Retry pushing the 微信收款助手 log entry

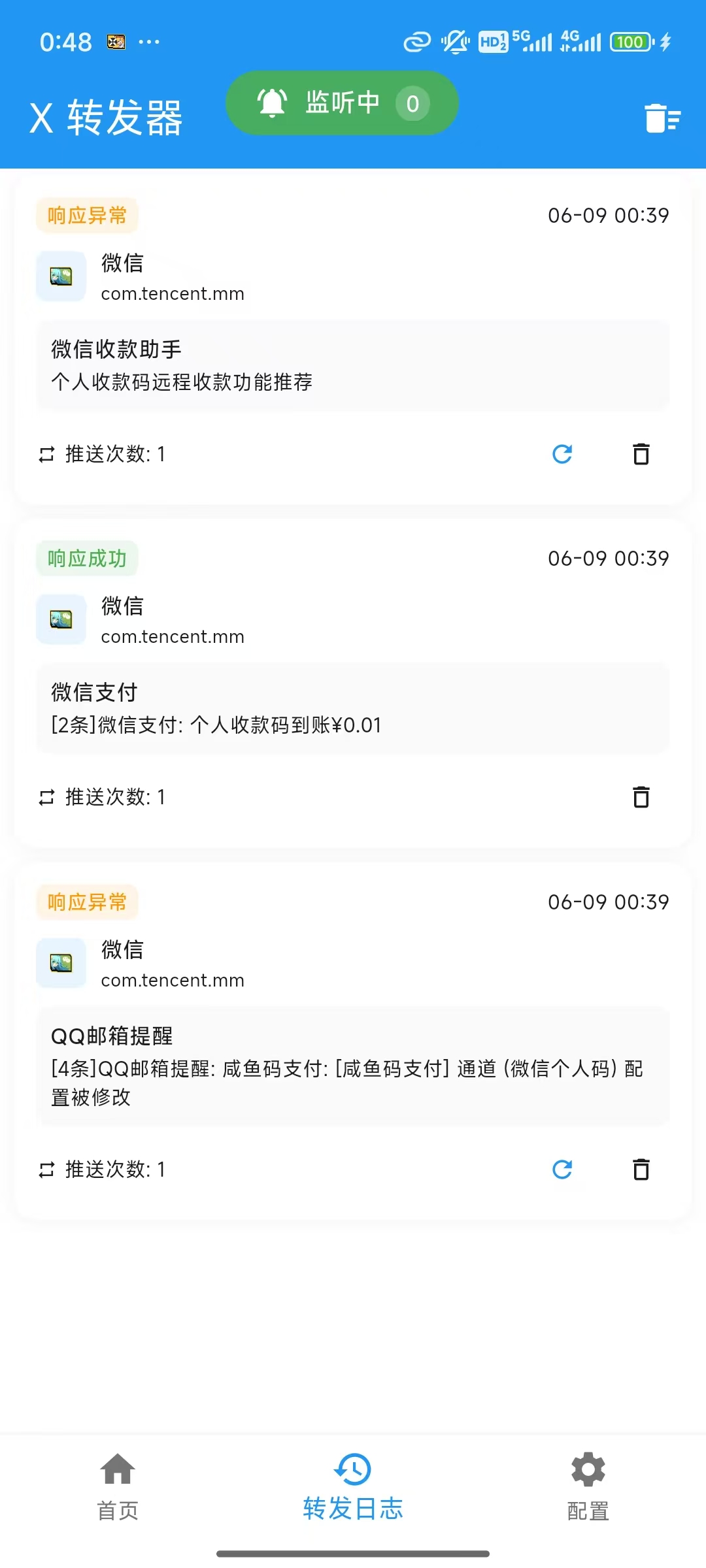click(562, 454)
